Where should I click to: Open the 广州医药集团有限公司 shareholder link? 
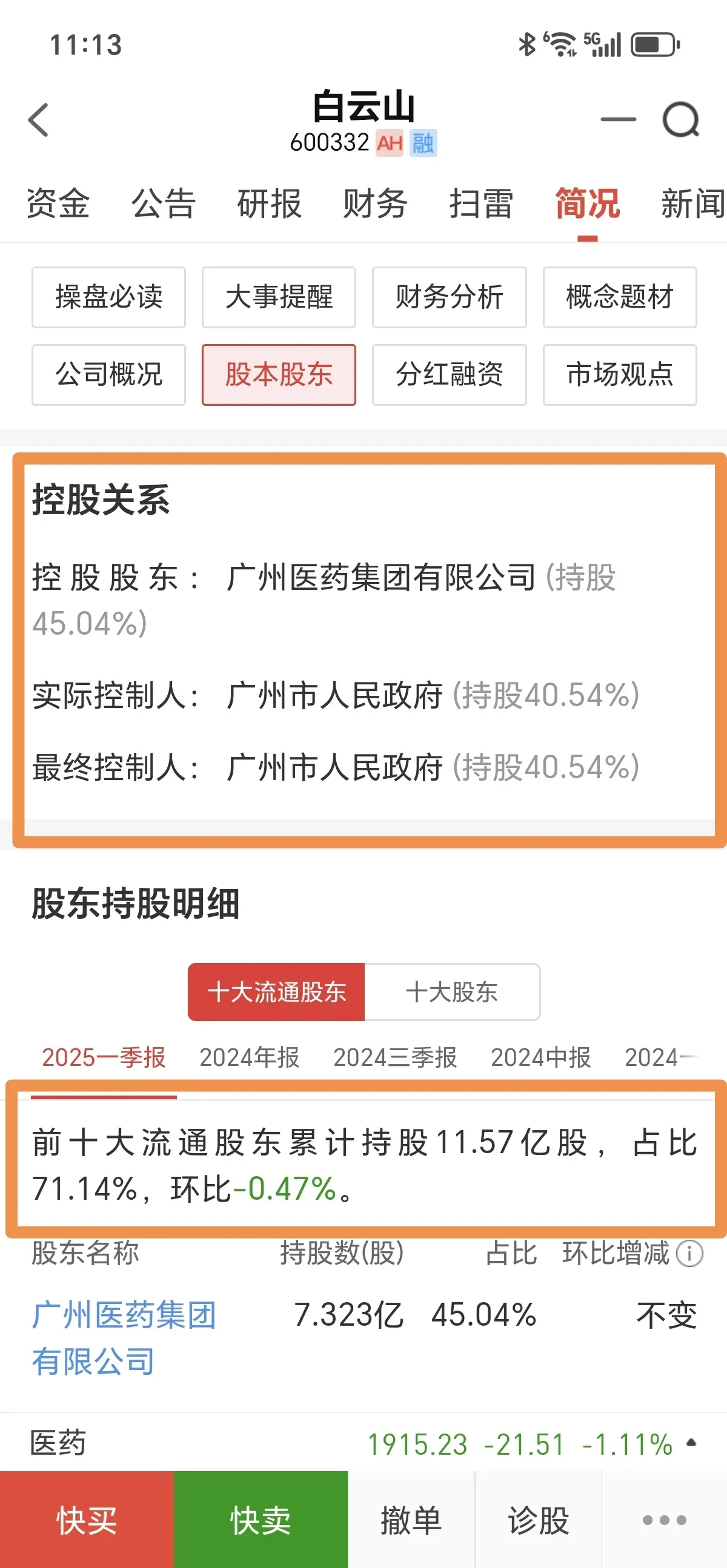coord(124,1337)
